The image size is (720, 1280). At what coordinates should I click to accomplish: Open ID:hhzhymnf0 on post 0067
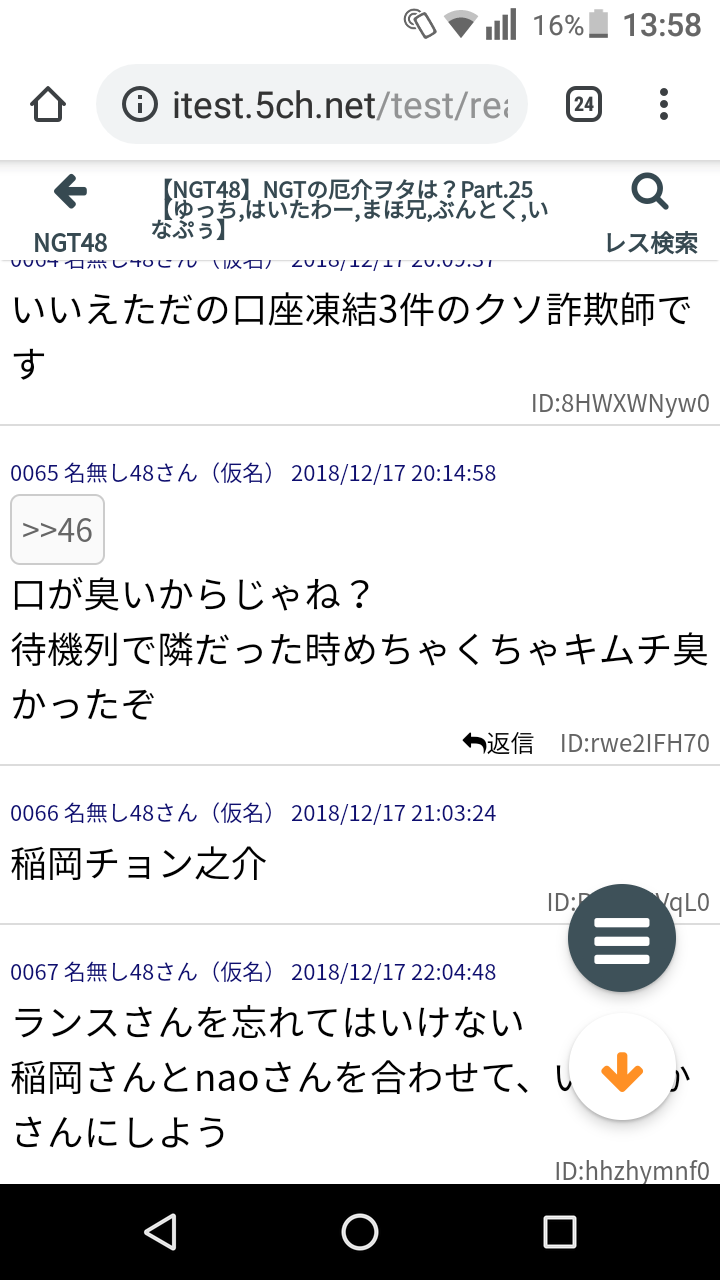pyautogui.click(x=631, y=1170)
